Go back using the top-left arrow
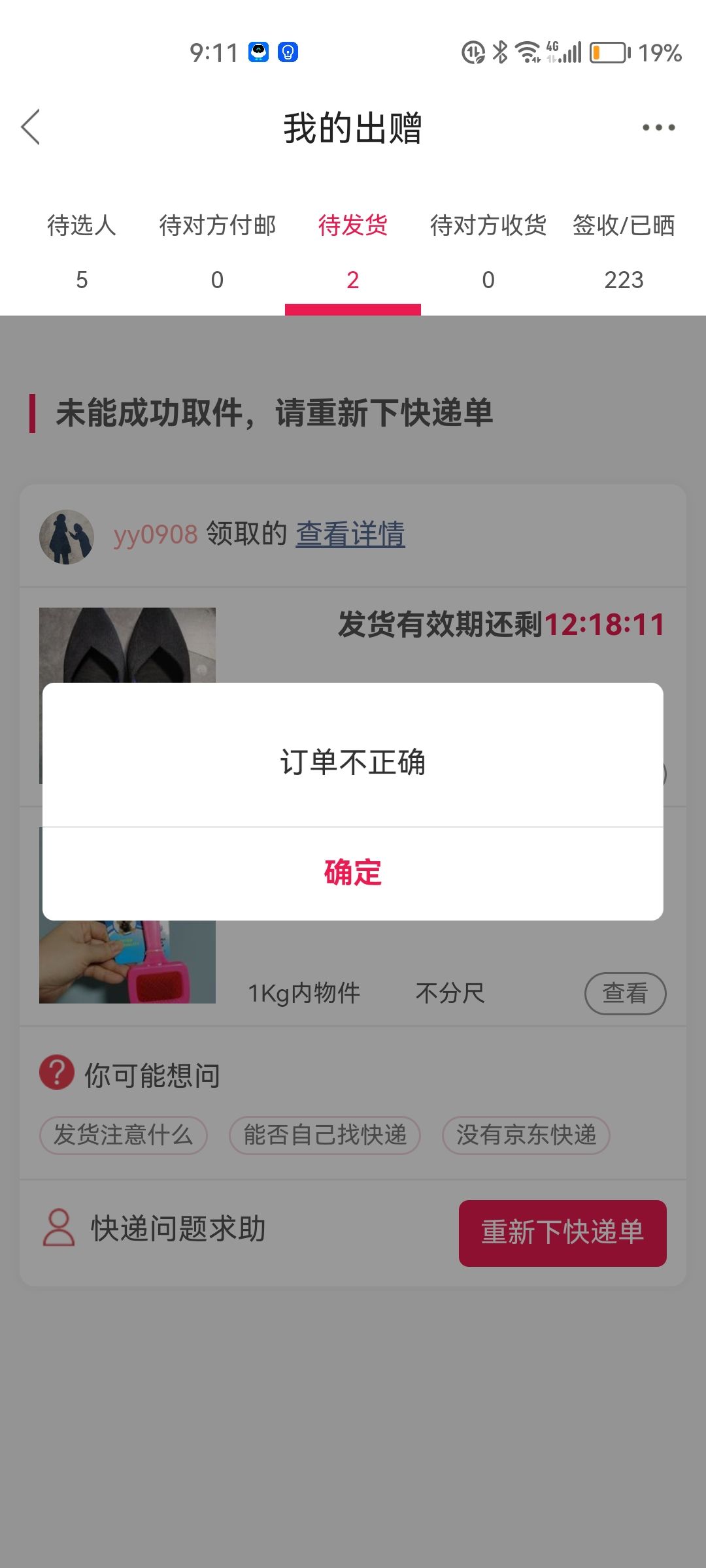This screenshot has width=706, height=1568. tap(31, 127)
